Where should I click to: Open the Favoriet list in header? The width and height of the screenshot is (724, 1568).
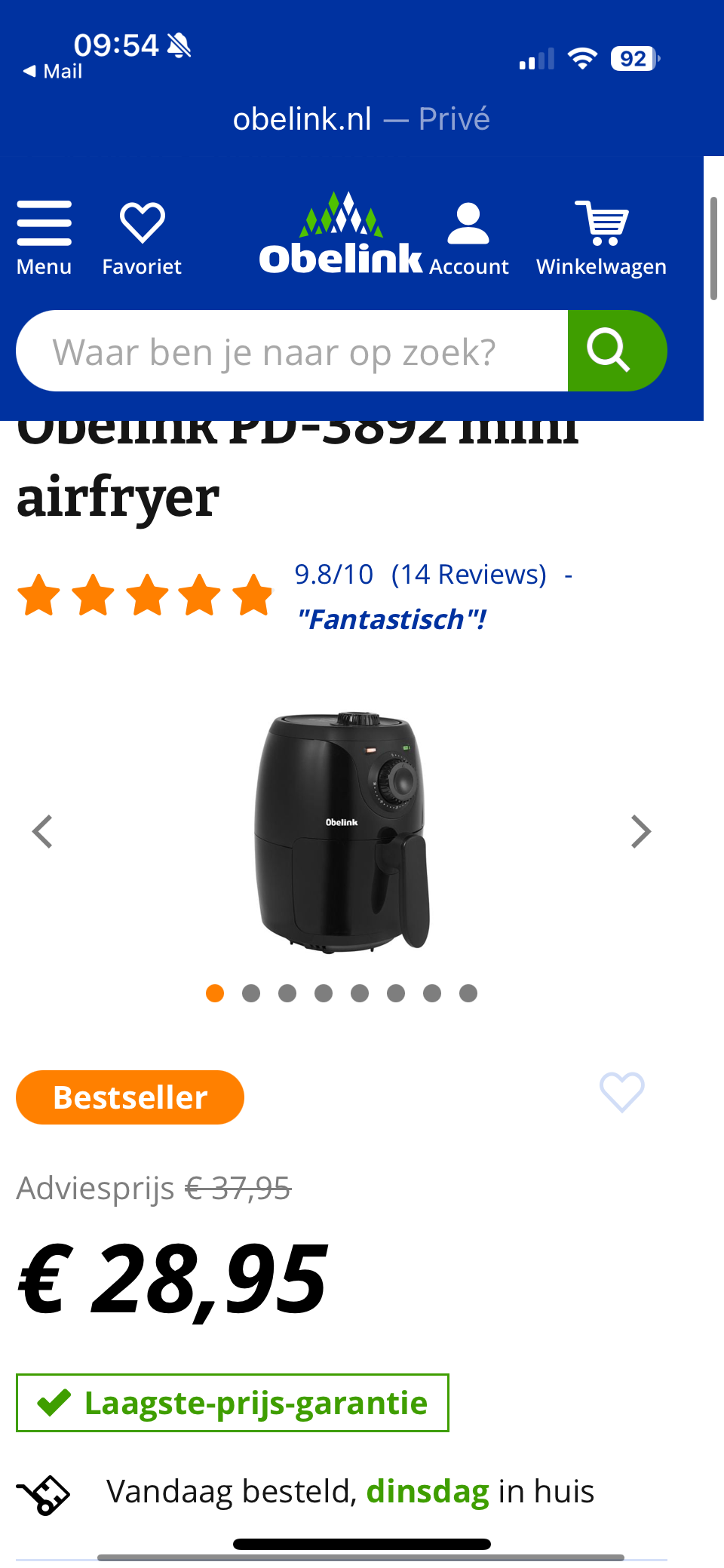[142, 238]
